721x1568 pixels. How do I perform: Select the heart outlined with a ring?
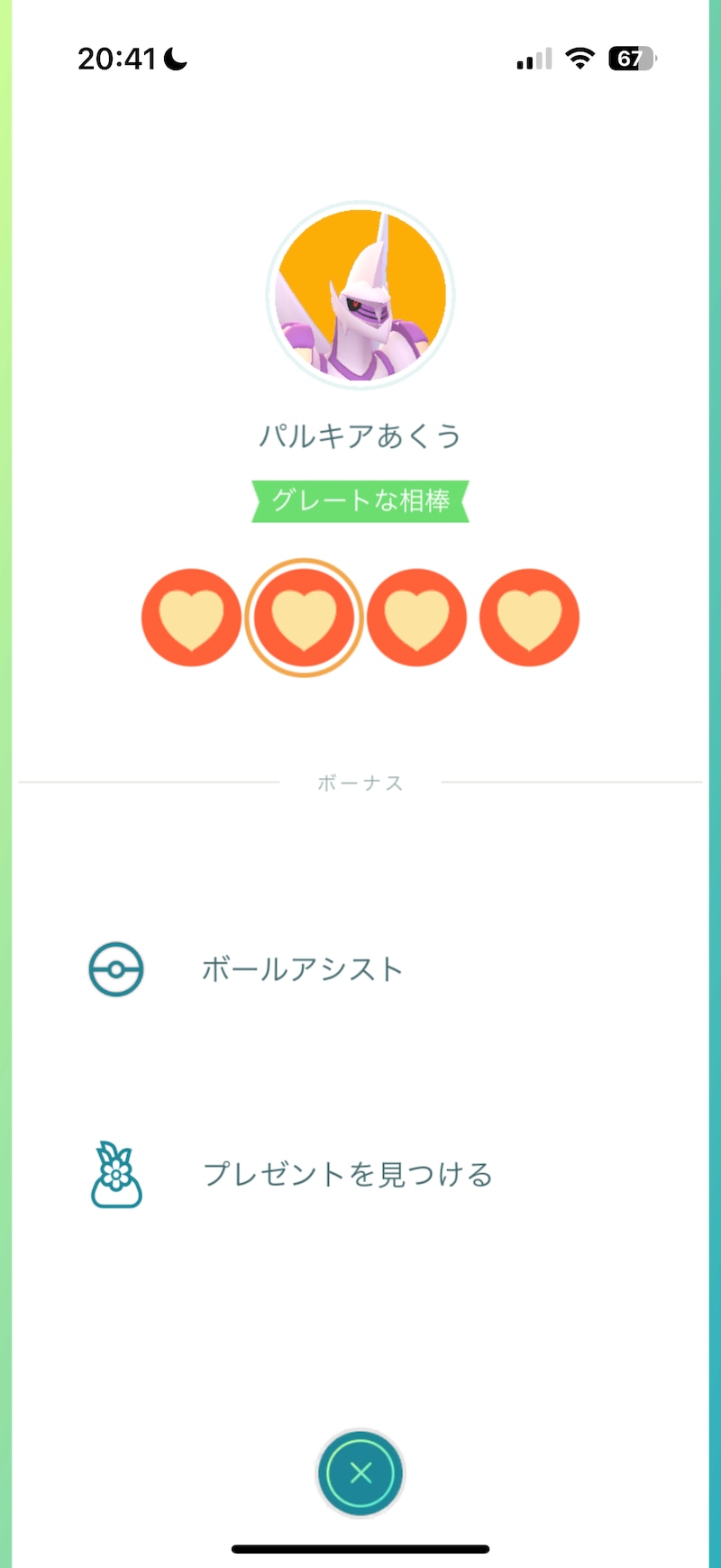point(304,618)
